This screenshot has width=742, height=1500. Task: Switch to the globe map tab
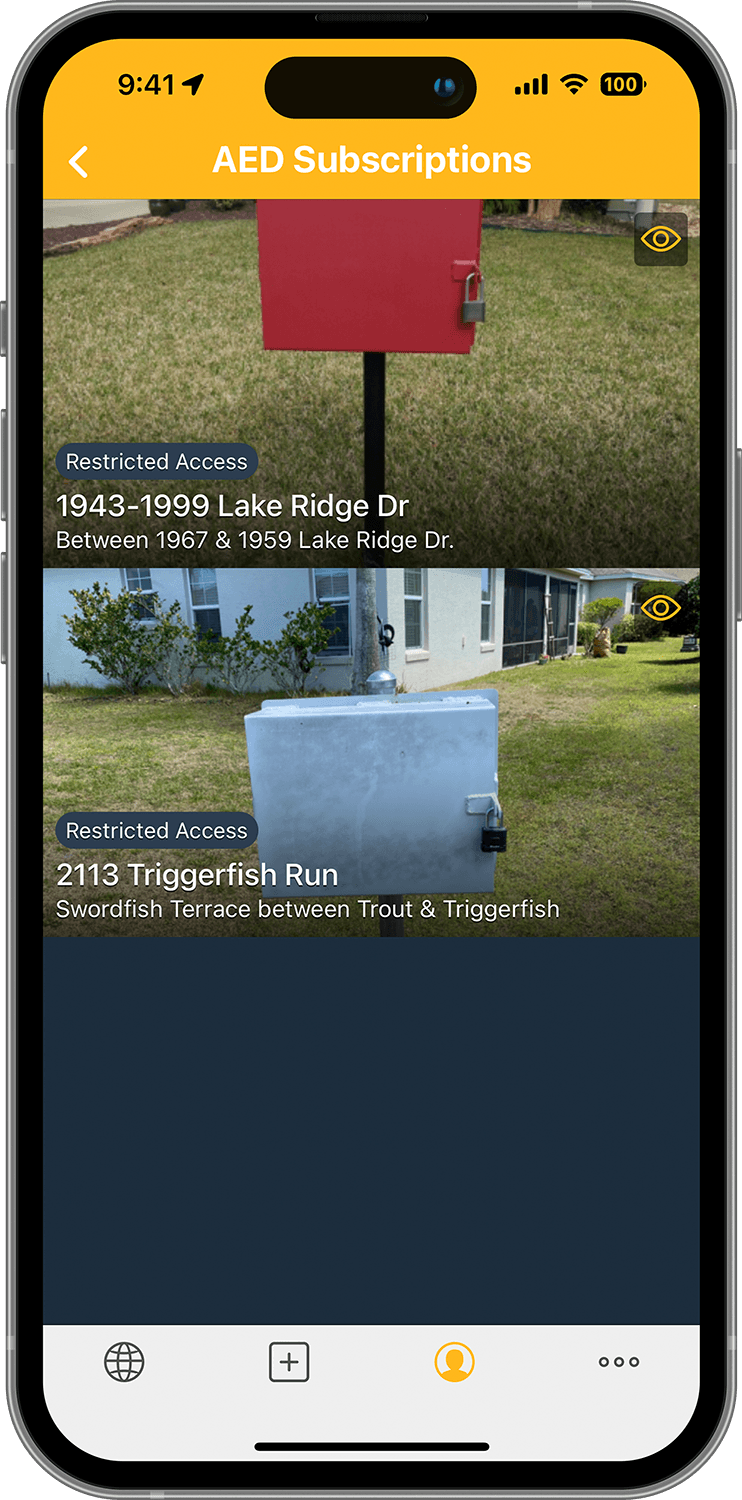[124, 1362]
